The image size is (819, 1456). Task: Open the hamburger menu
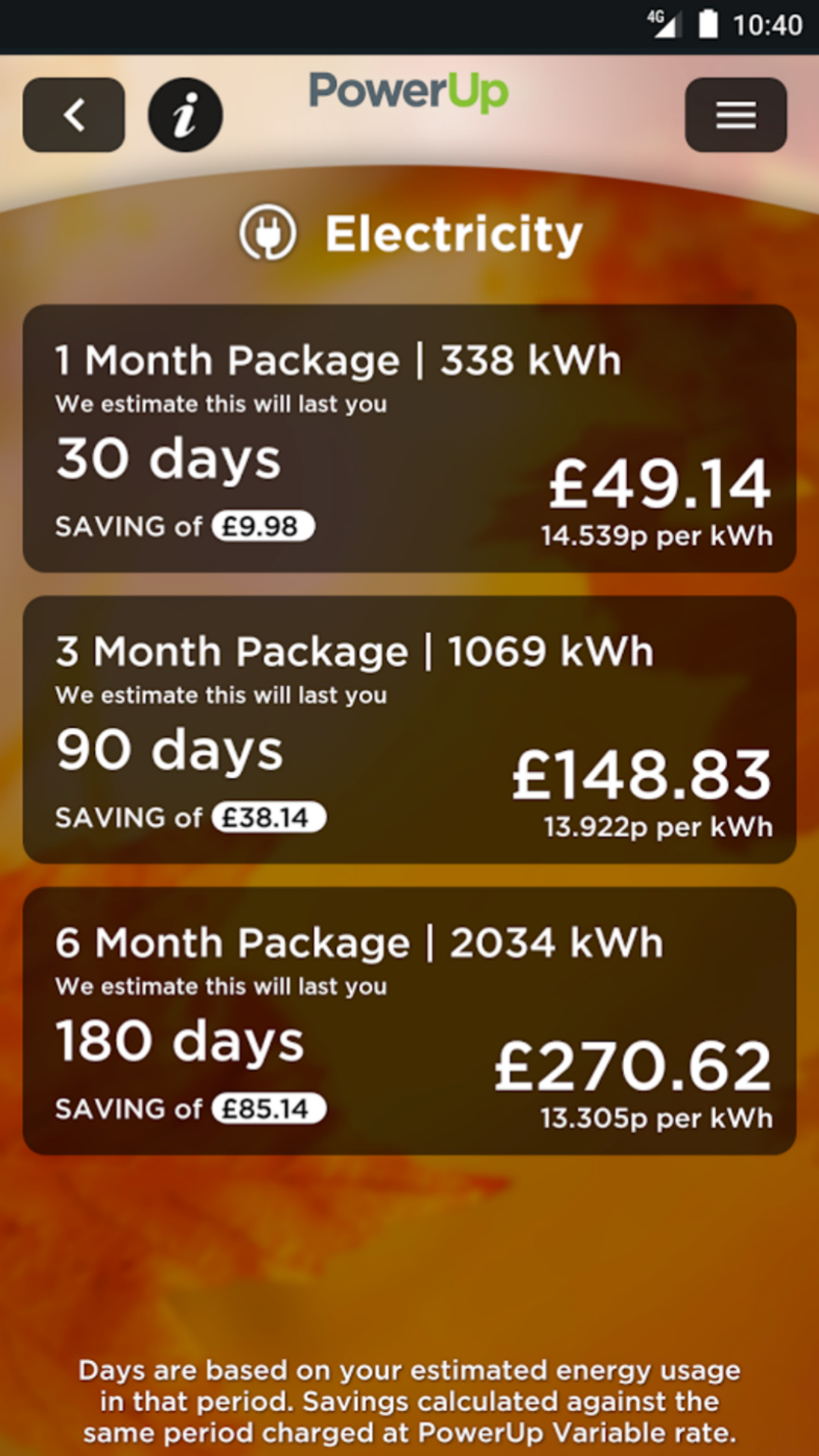pos(735,115)
